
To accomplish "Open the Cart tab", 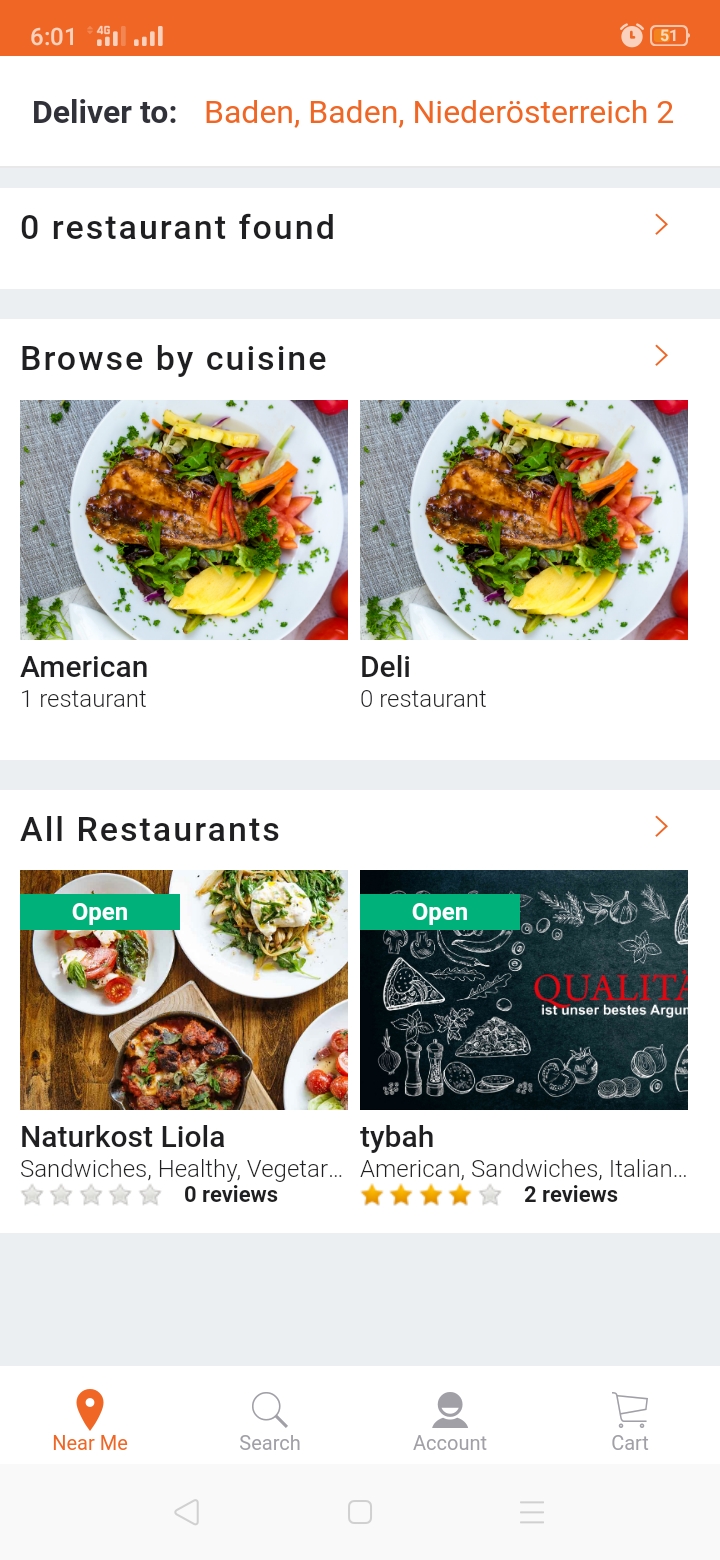I will coord(630,1421).
